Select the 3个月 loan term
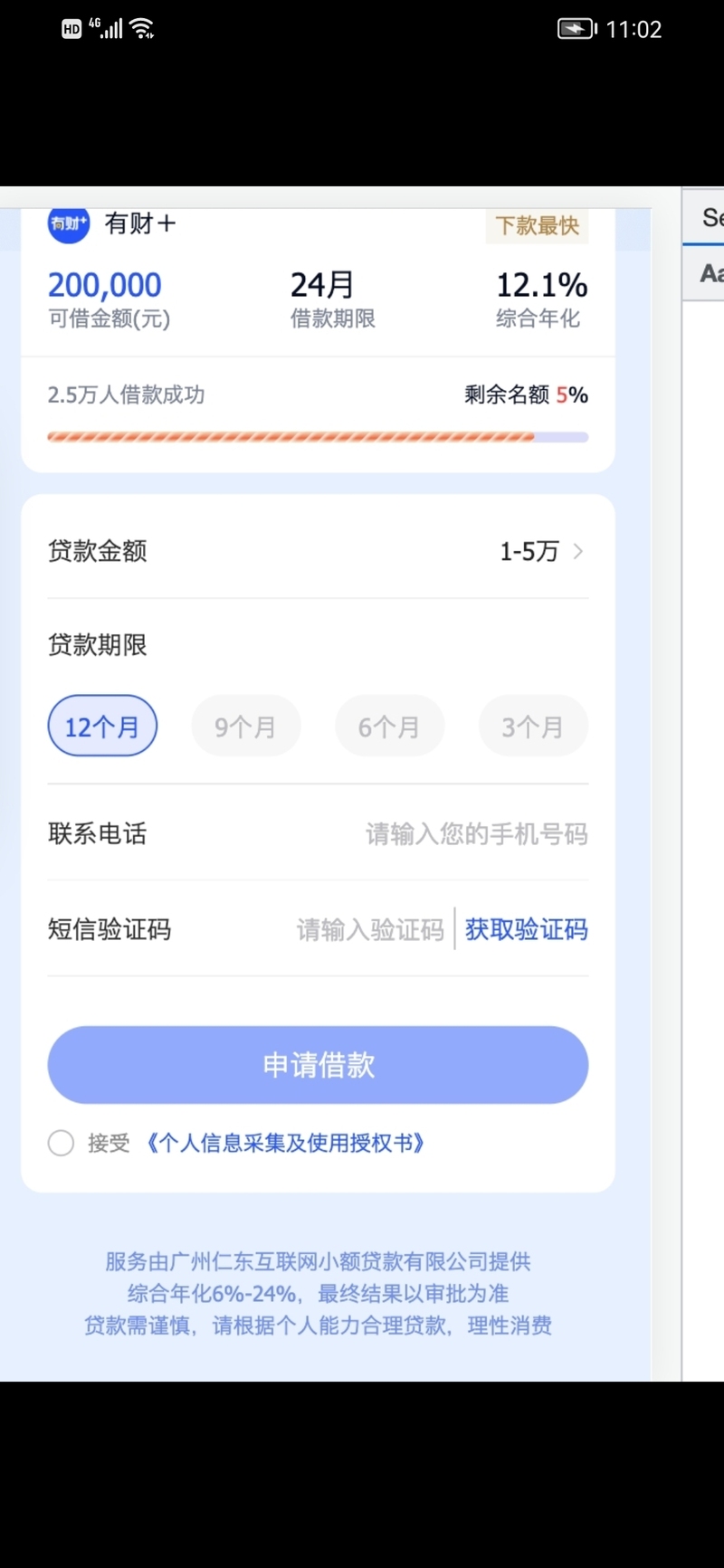Screen dimensions: 724x1568 coord(533,726)
